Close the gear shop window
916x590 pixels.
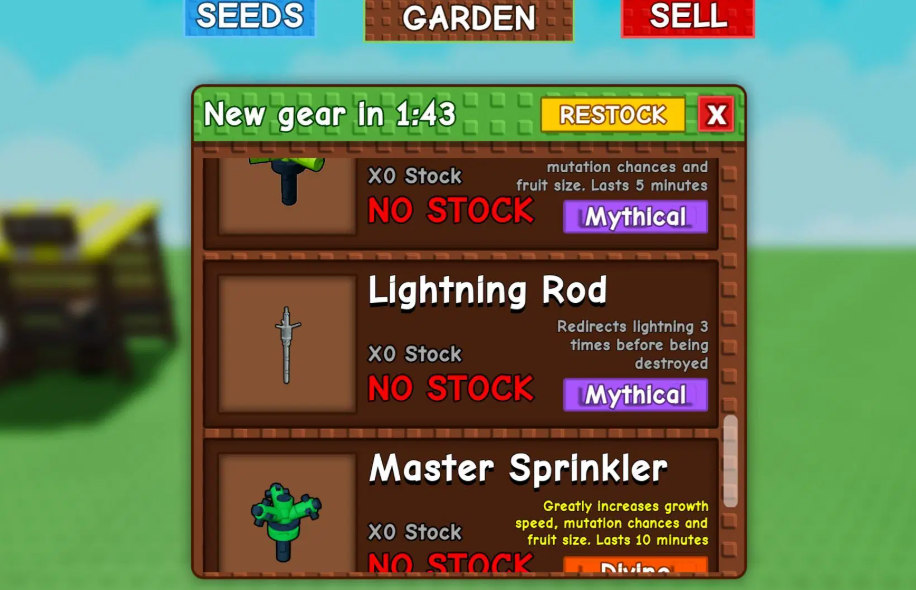(716, 115)
